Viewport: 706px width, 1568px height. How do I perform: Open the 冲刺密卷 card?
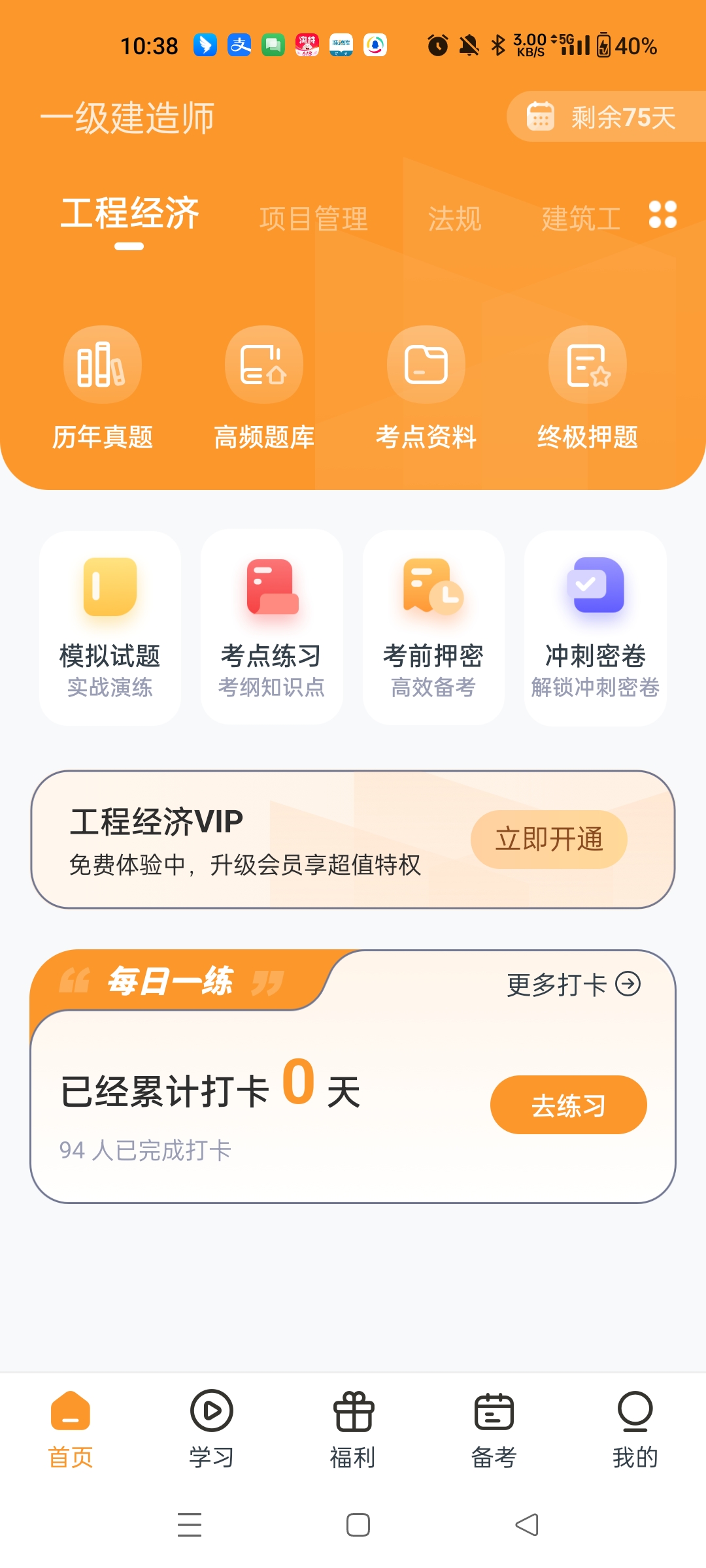[595, 627]
